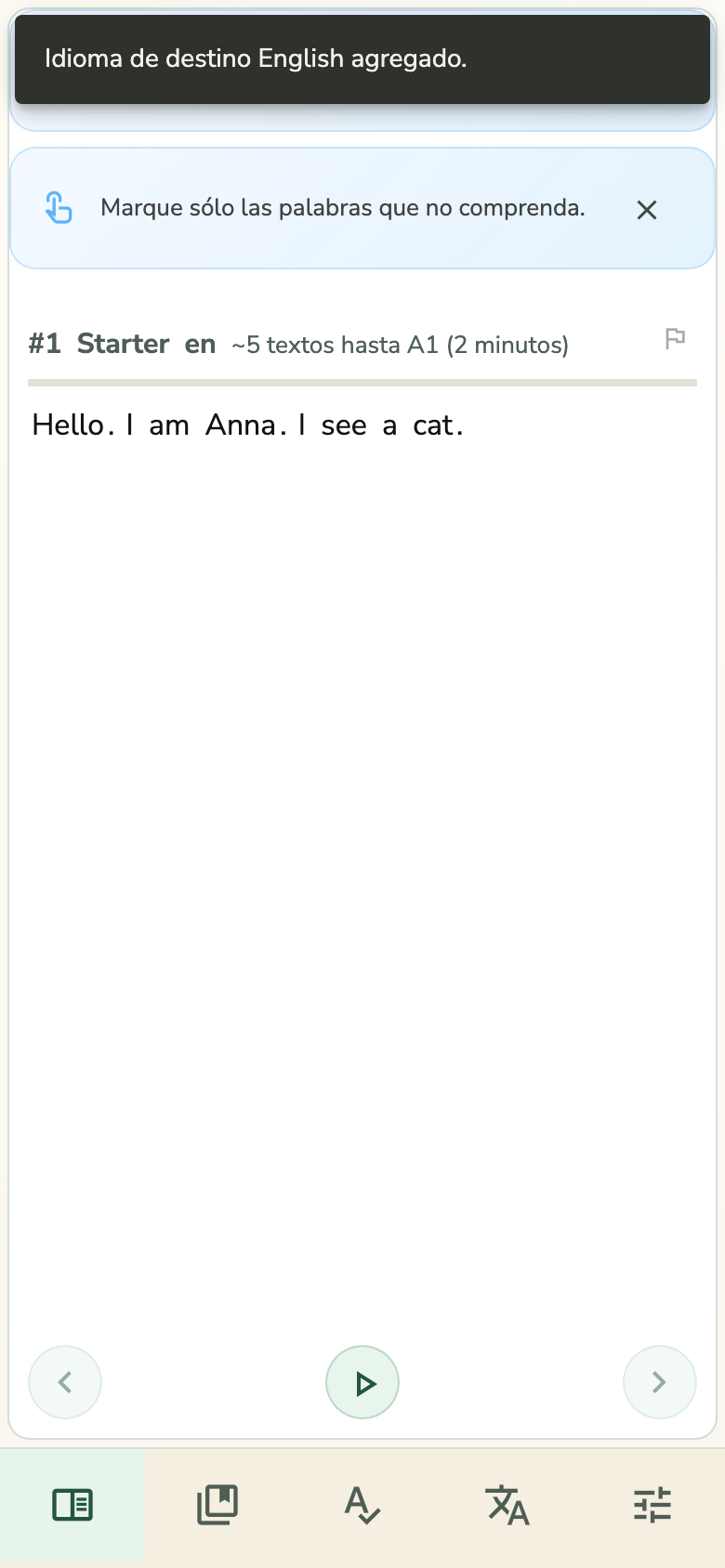This screenshot has height=1568, width=725.
Task: Go to the next text
Action: point(659,1382)
